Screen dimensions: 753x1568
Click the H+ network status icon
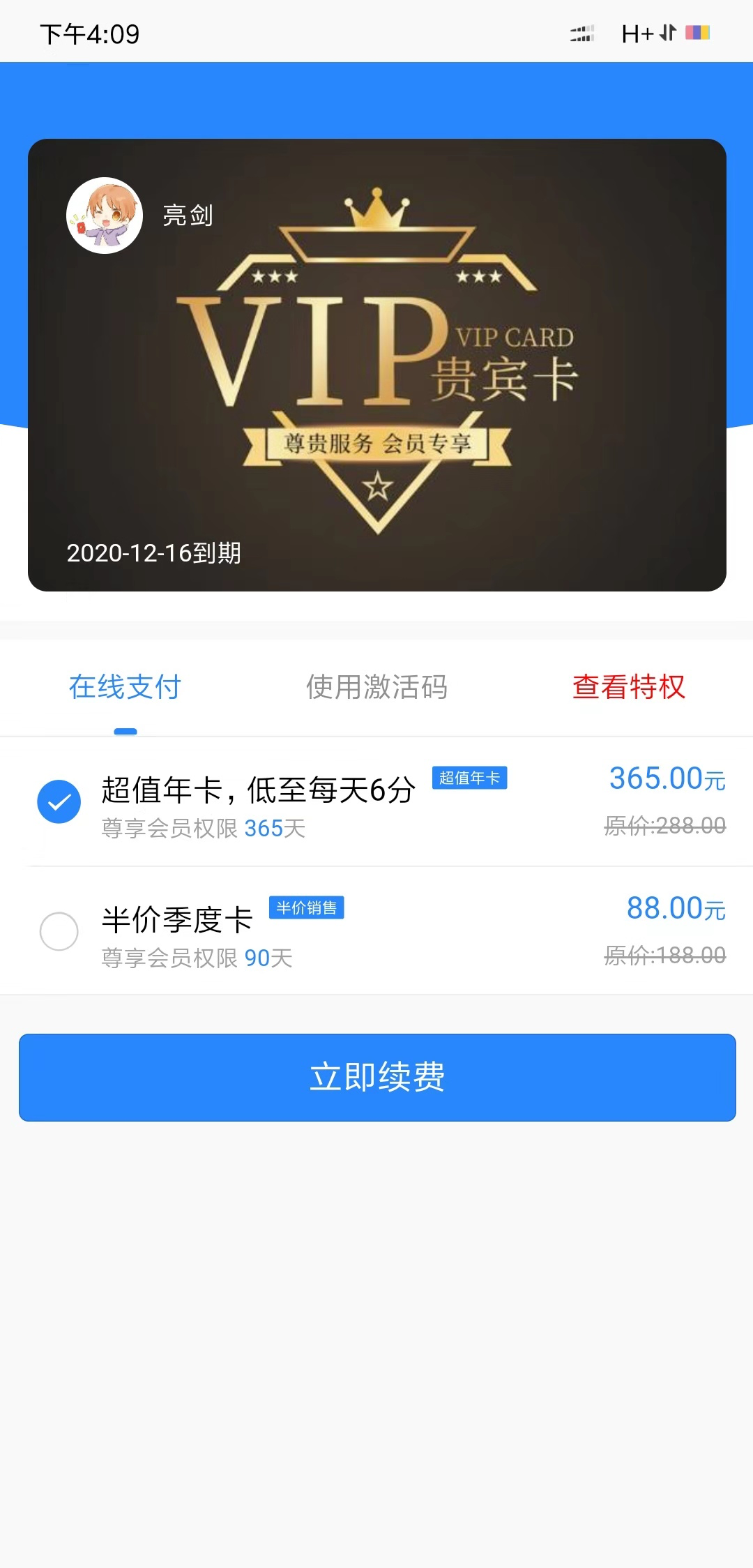(637, 32)
